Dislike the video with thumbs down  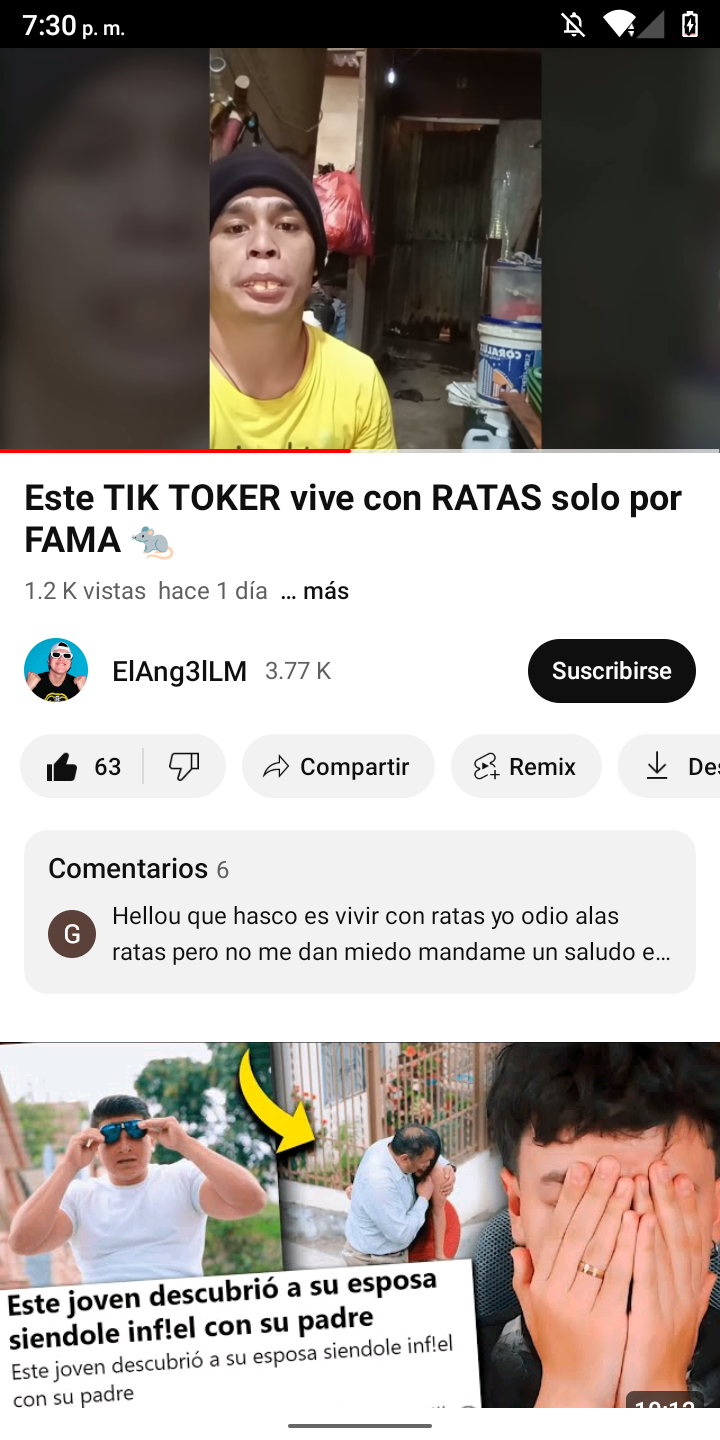pos(184,767)
